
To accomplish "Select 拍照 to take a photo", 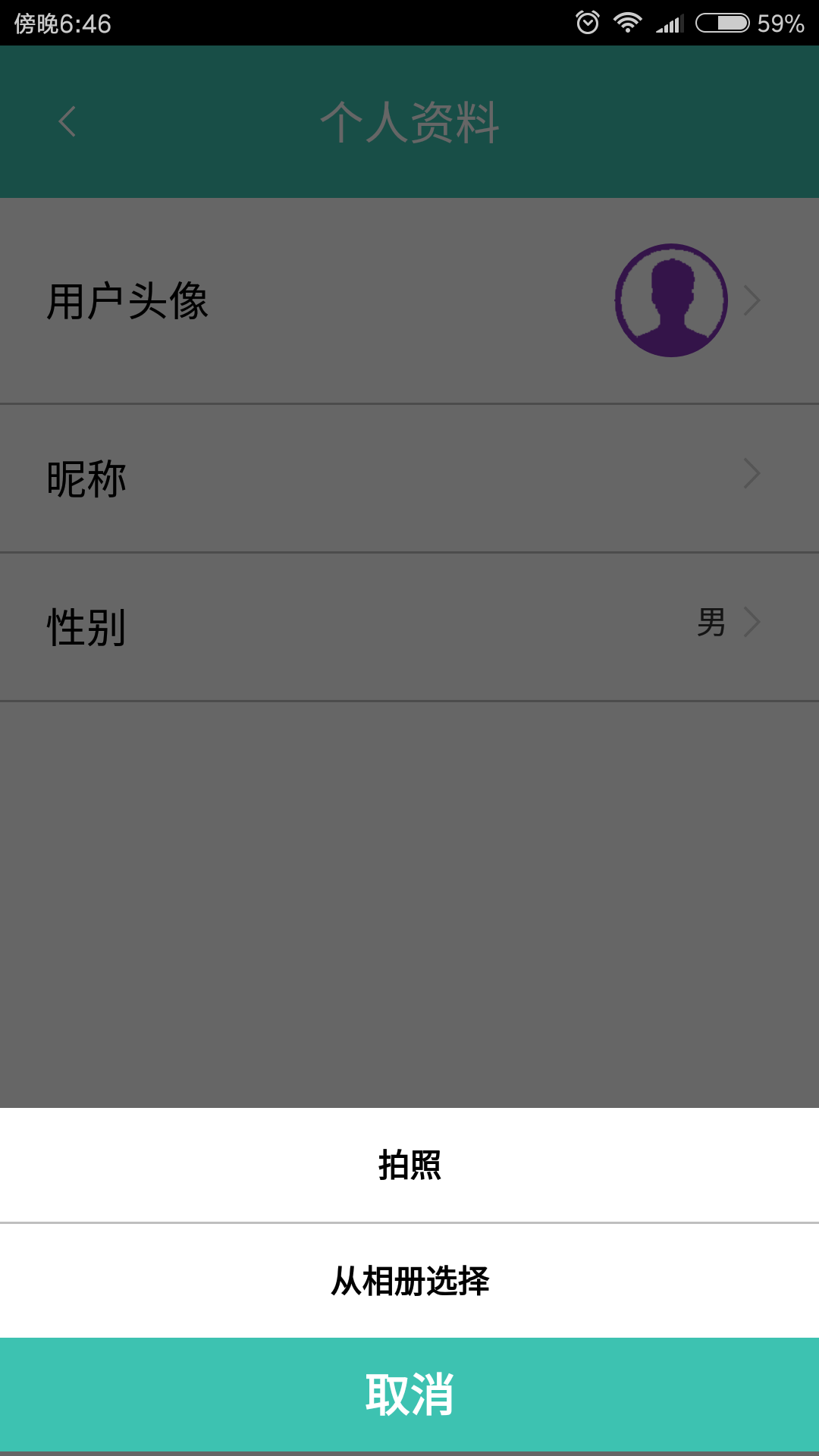I will pos(409,1165).
